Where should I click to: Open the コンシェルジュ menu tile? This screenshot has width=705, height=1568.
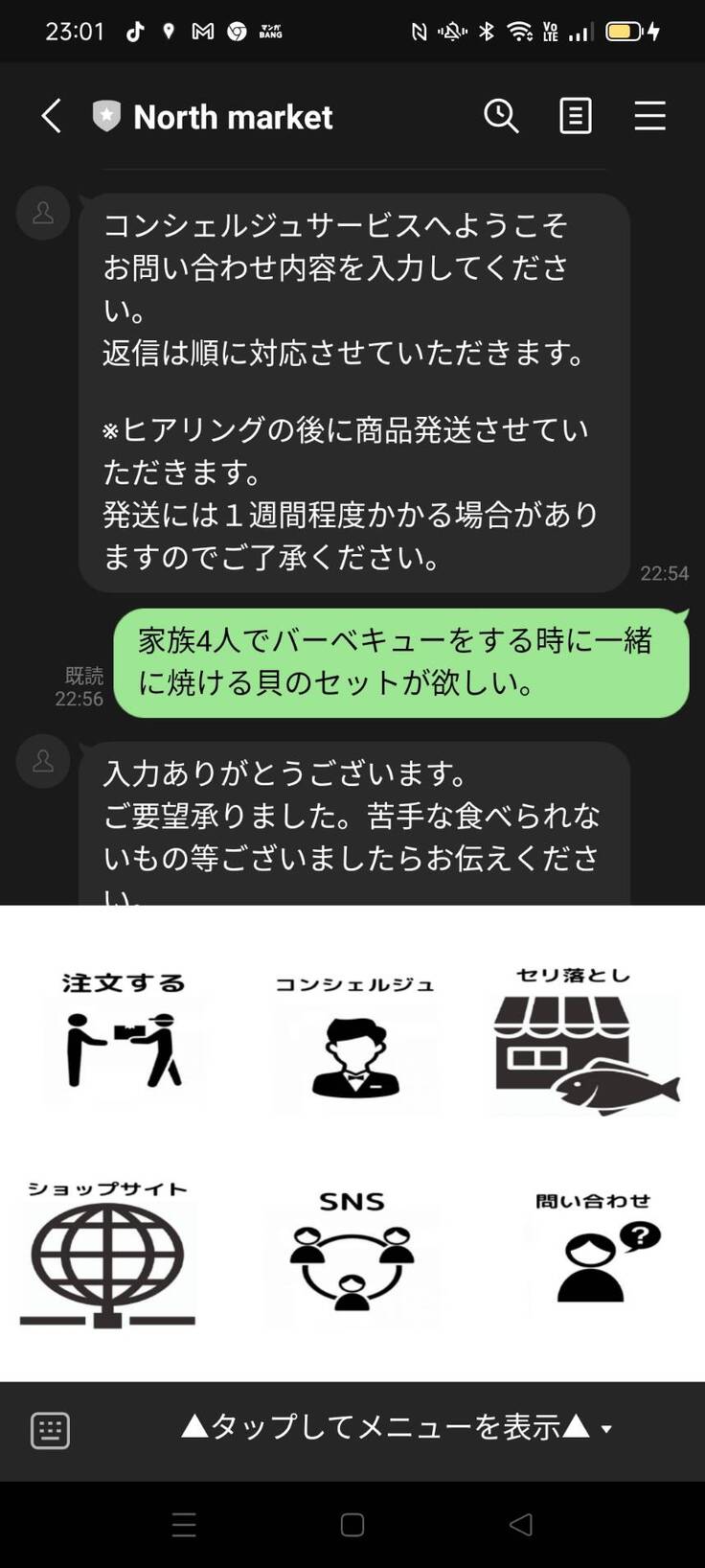click(354, 1041)
